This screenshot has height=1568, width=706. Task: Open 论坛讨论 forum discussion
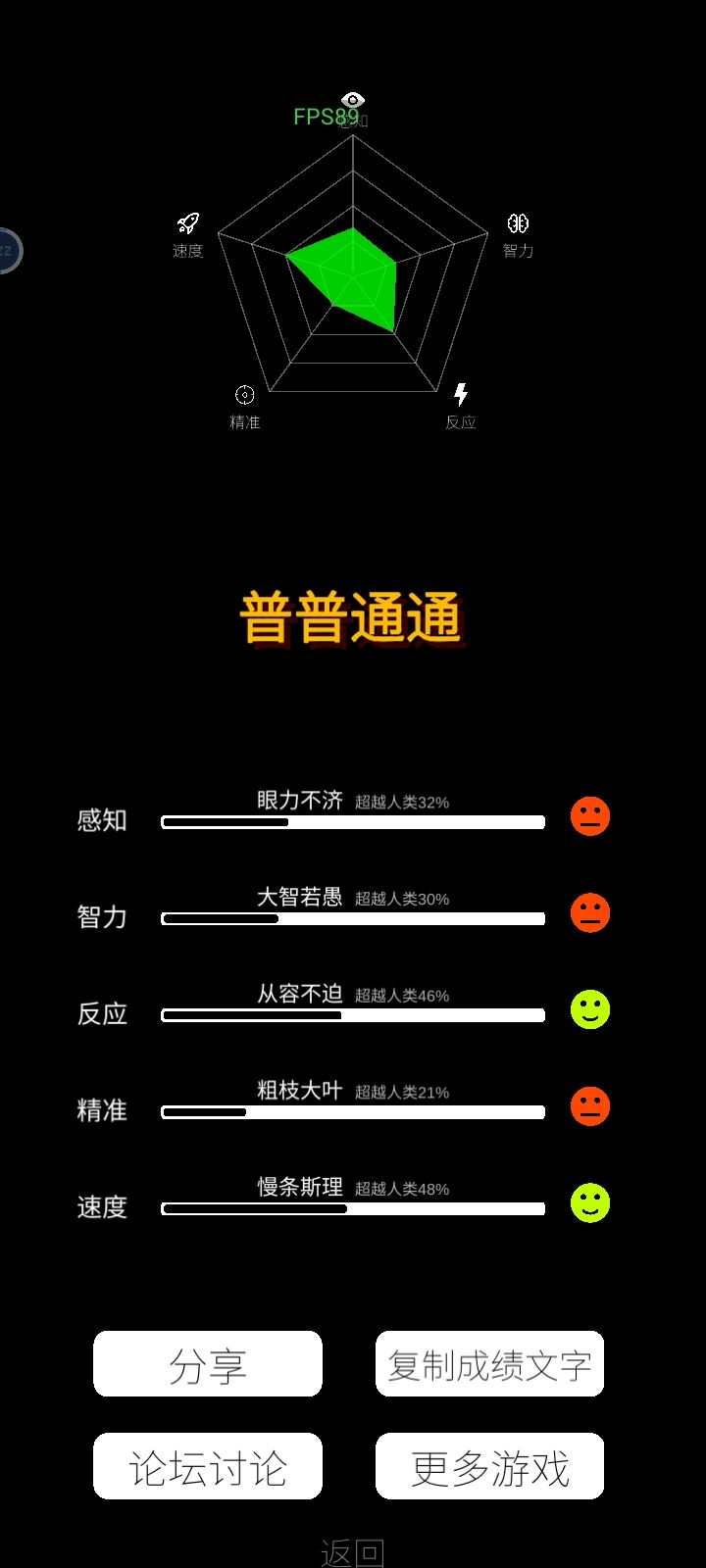pos(207,1467)
